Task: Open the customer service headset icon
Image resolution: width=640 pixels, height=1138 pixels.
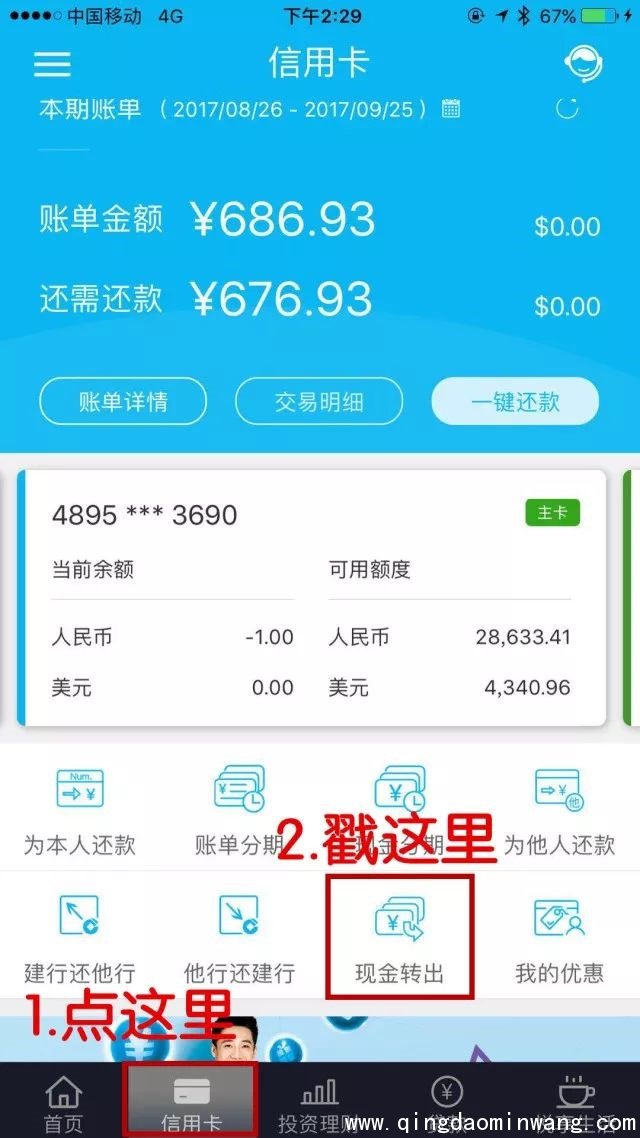Action: (x=583, y=63)
